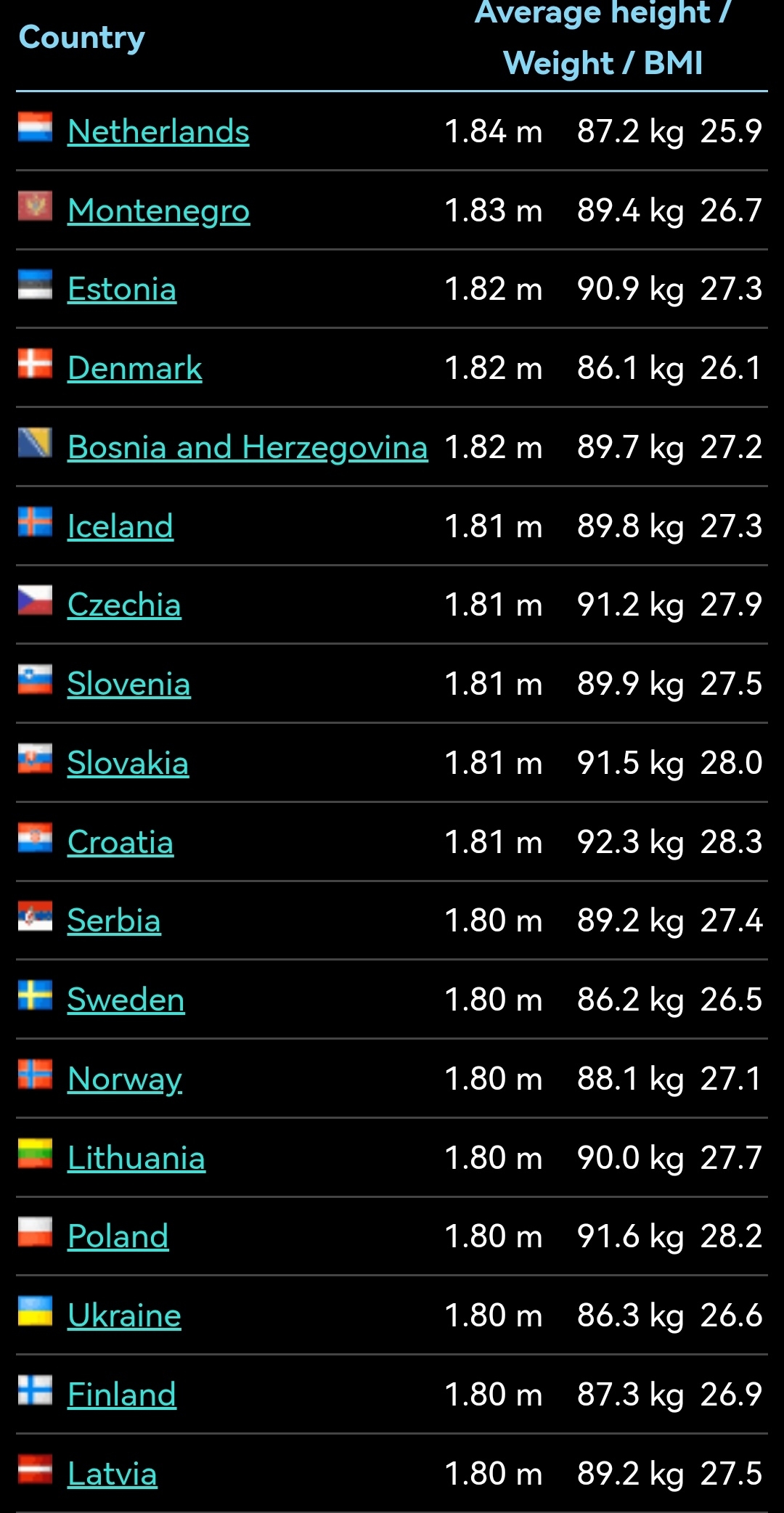This screenshot has height=1513, width=784.
Task: Open the Montenegro country link
Action: tap(158, 211)
